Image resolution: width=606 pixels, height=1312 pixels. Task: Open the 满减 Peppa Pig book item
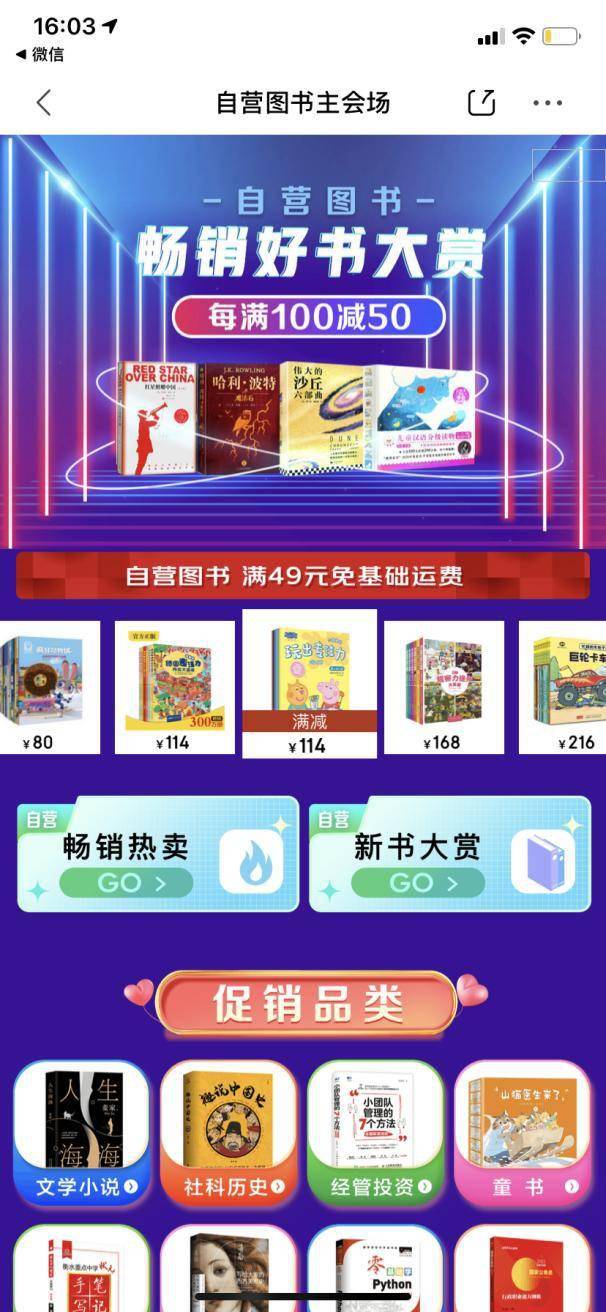click(309, 685)
